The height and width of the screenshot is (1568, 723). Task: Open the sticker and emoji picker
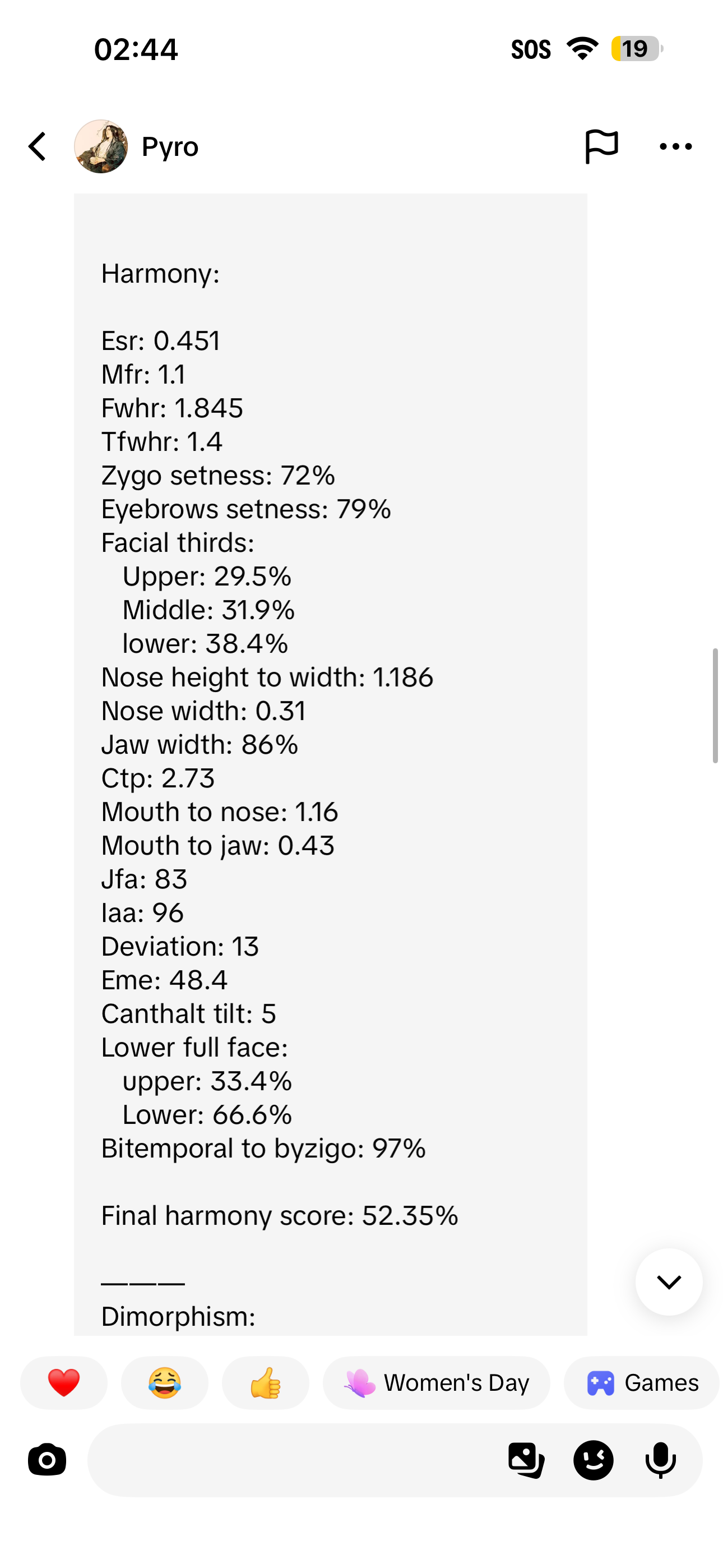(x=594, y=1460)
